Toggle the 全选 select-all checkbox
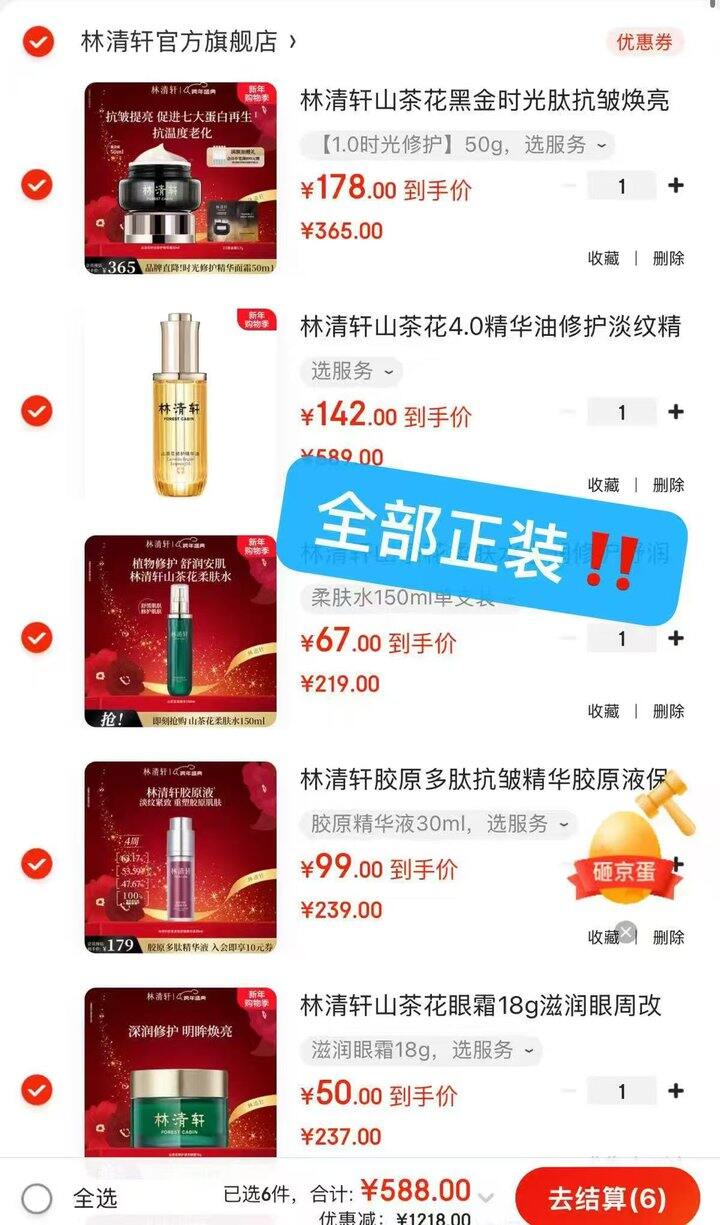This screenshot has height=1225, width=720. click(x=38, y=1197)
